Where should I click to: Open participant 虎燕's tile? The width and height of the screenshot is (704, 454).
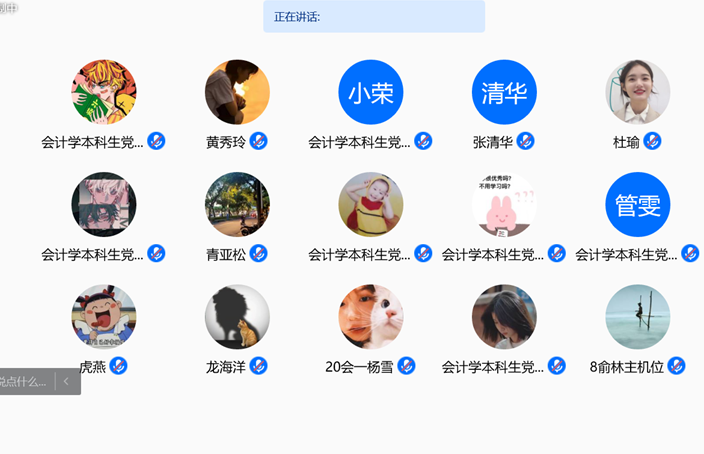point(104,318)
